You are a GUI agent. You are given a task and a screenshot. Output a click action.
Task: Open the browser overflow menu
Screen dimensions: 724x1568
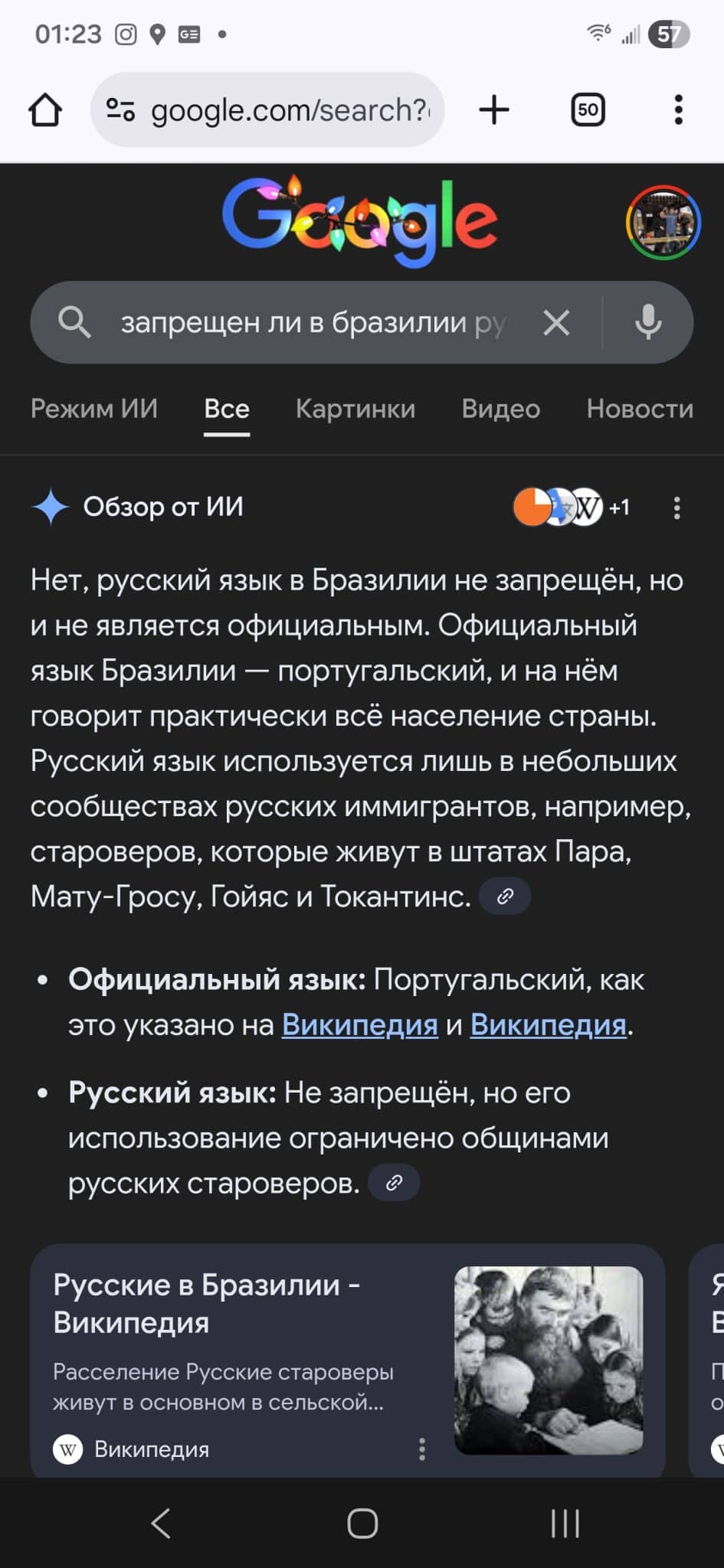[x=678, y=110]
